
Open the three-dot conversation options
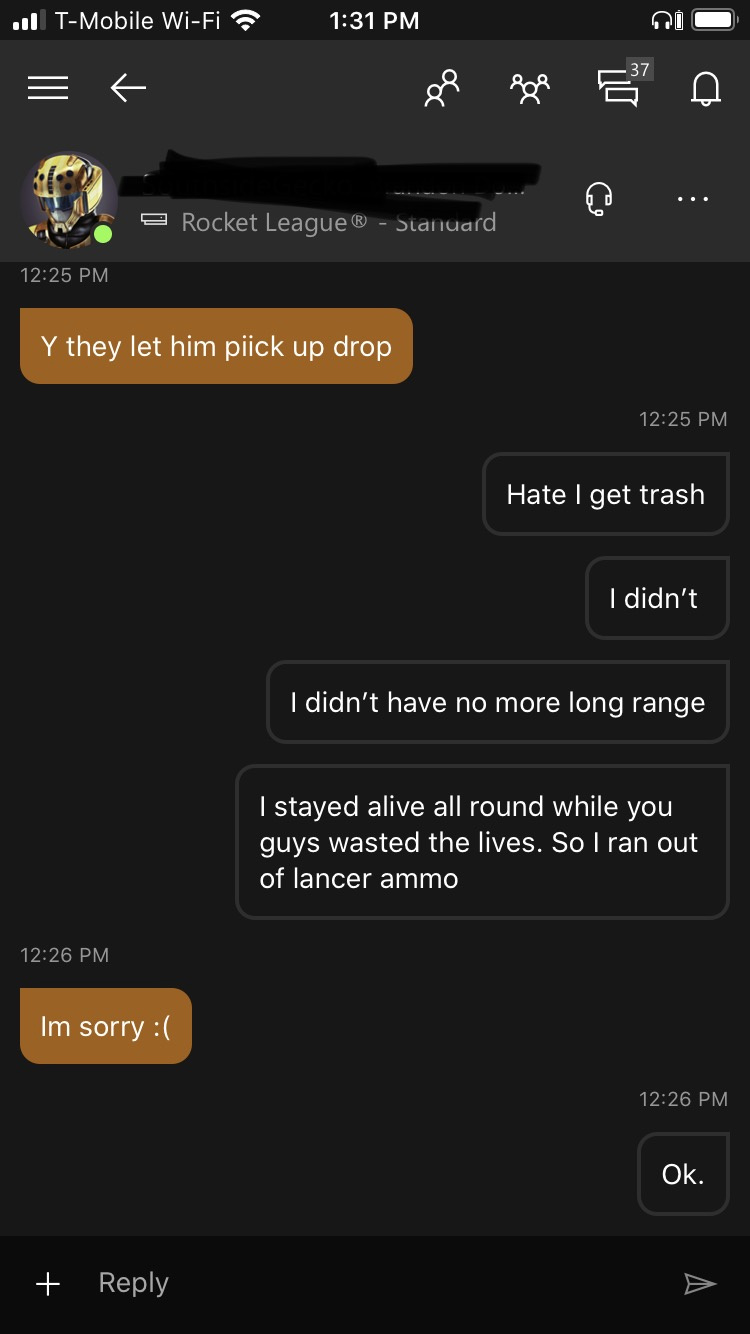[692, 199]
